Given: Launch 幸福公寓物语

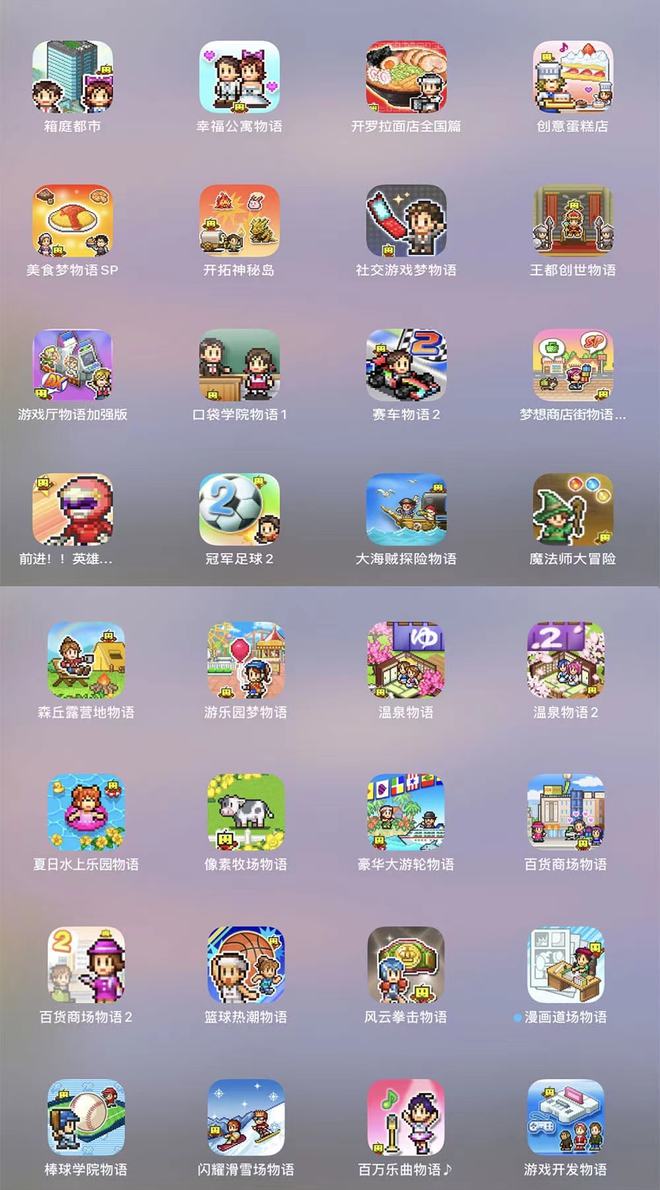Looking at the screenshot, I should (x=239, y=77).
